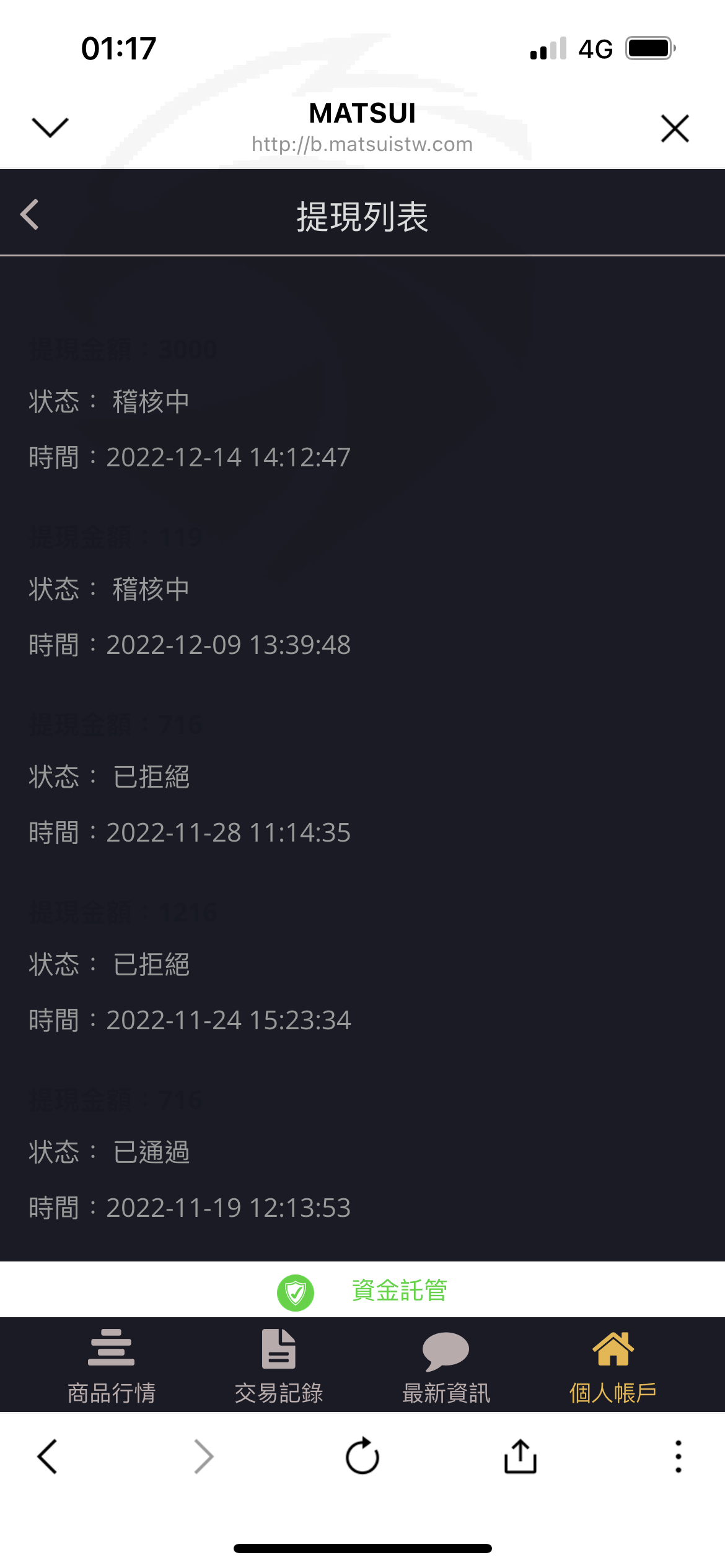Open the 最新資訊 tab

pos(446,1366)
